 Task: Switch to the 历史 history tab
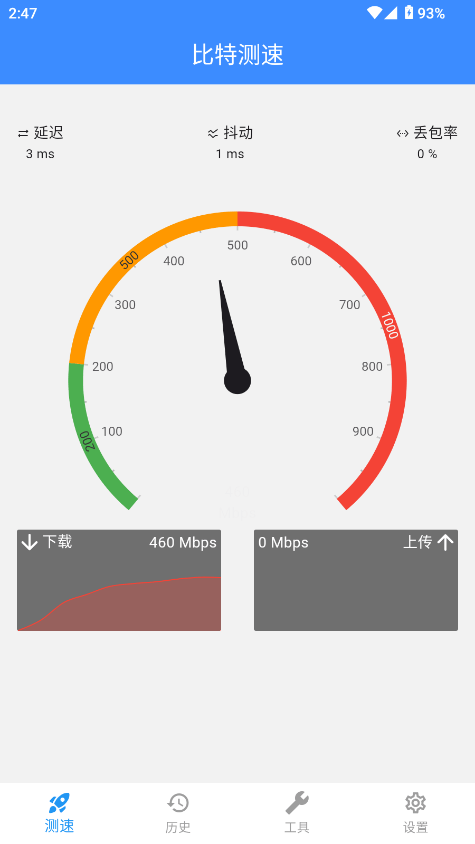[178, 813]
